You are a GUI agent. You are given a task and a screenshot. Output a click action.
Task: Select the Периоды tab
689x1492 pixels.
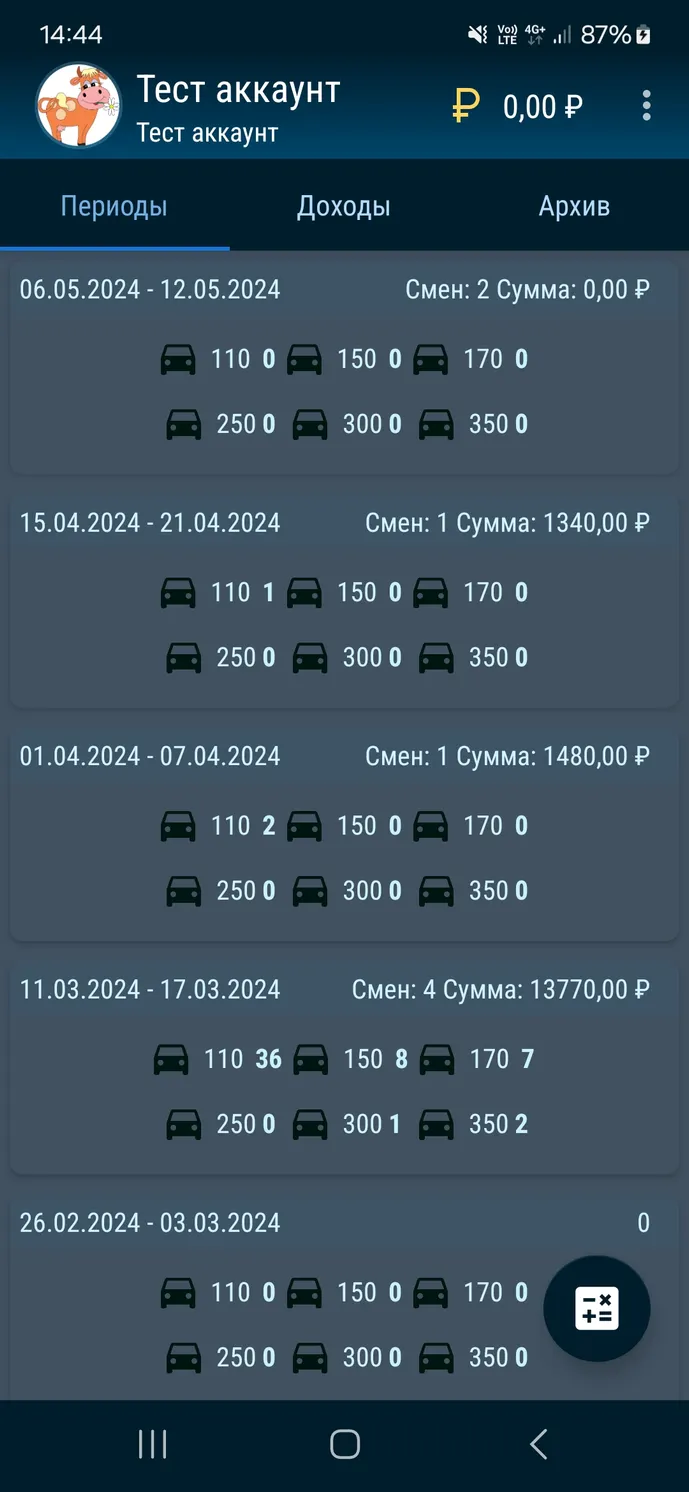(x=114, y=207)
